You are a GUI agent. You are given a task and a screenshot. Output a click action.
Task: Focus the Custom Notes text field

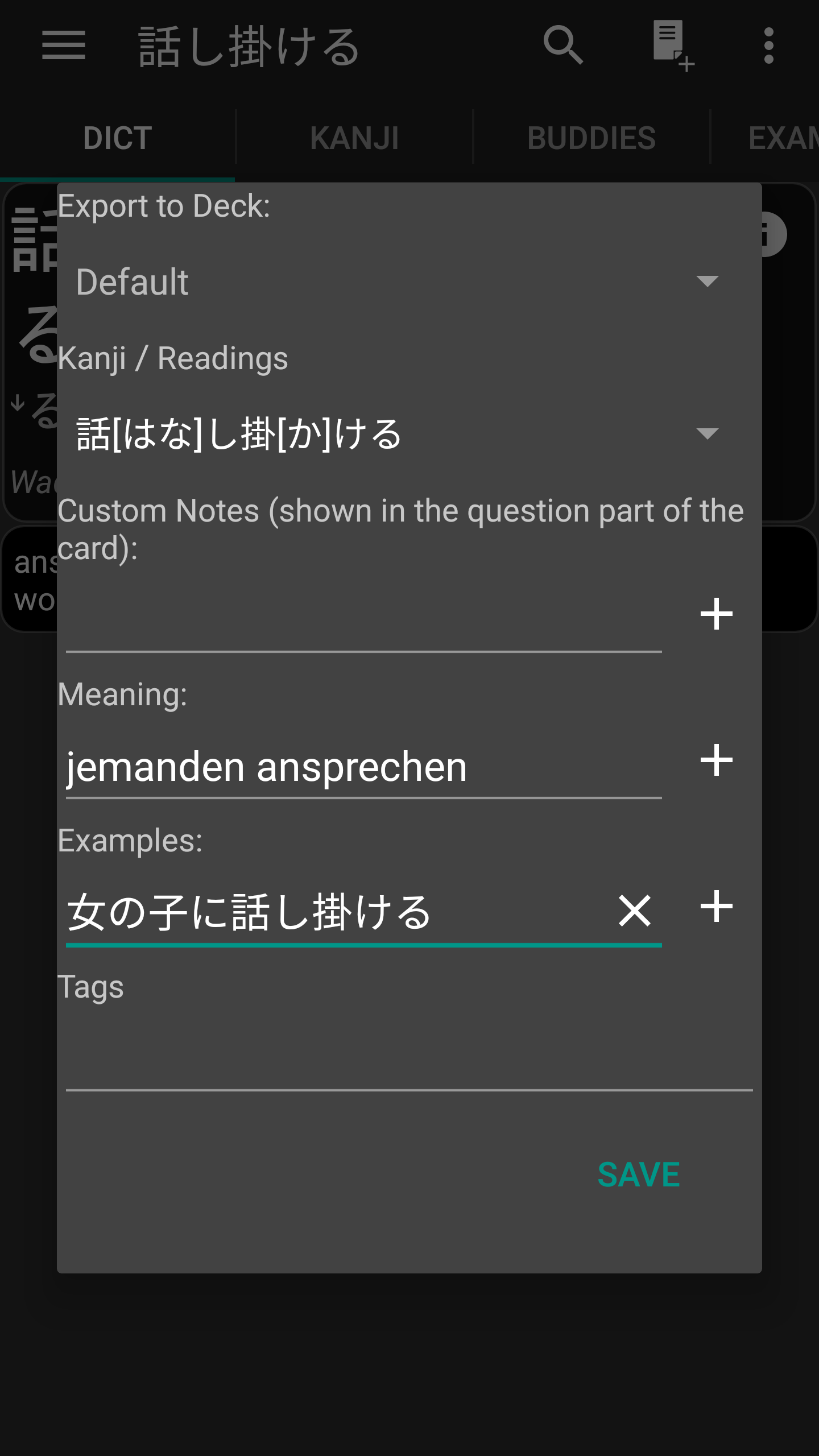(x=364, y=617)
